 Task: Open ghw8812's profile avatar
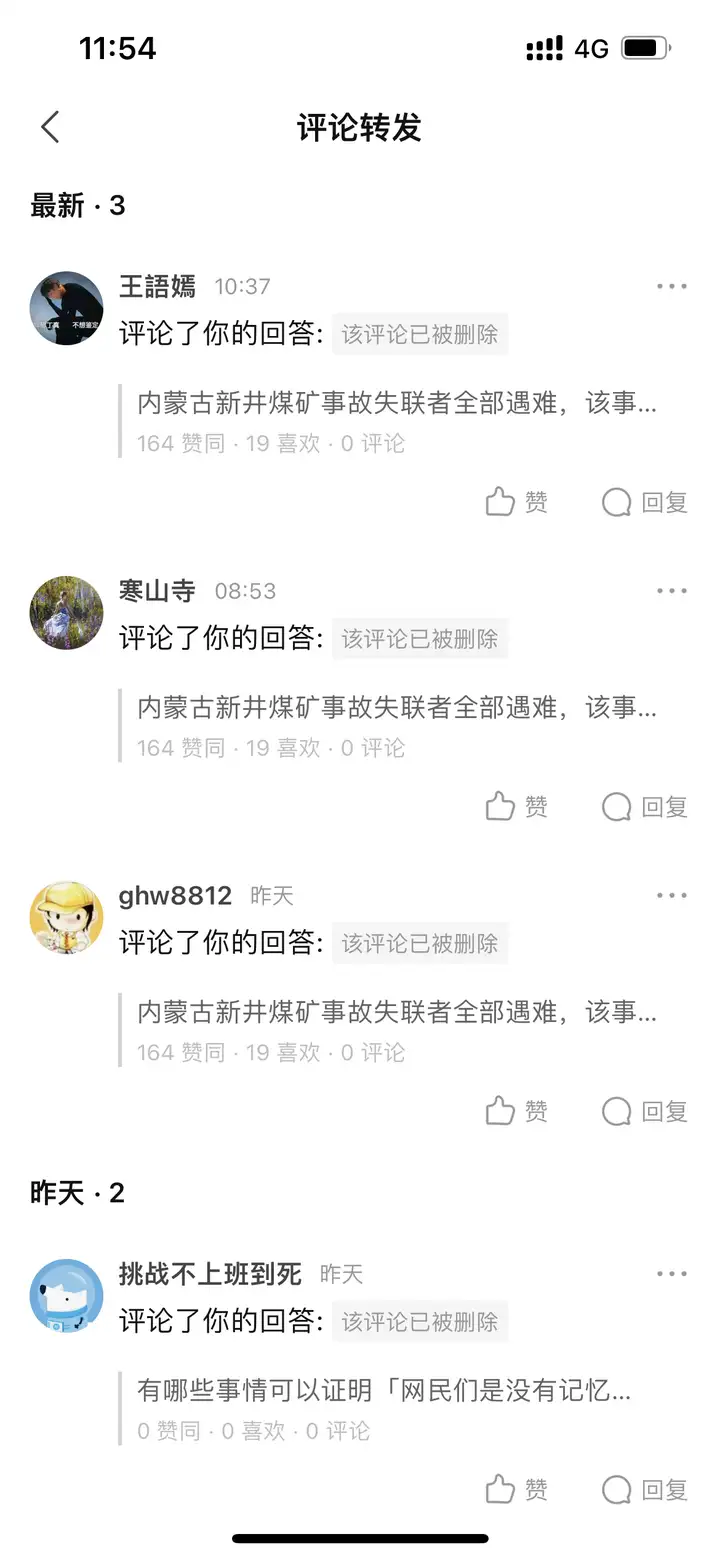click(66, 917)
